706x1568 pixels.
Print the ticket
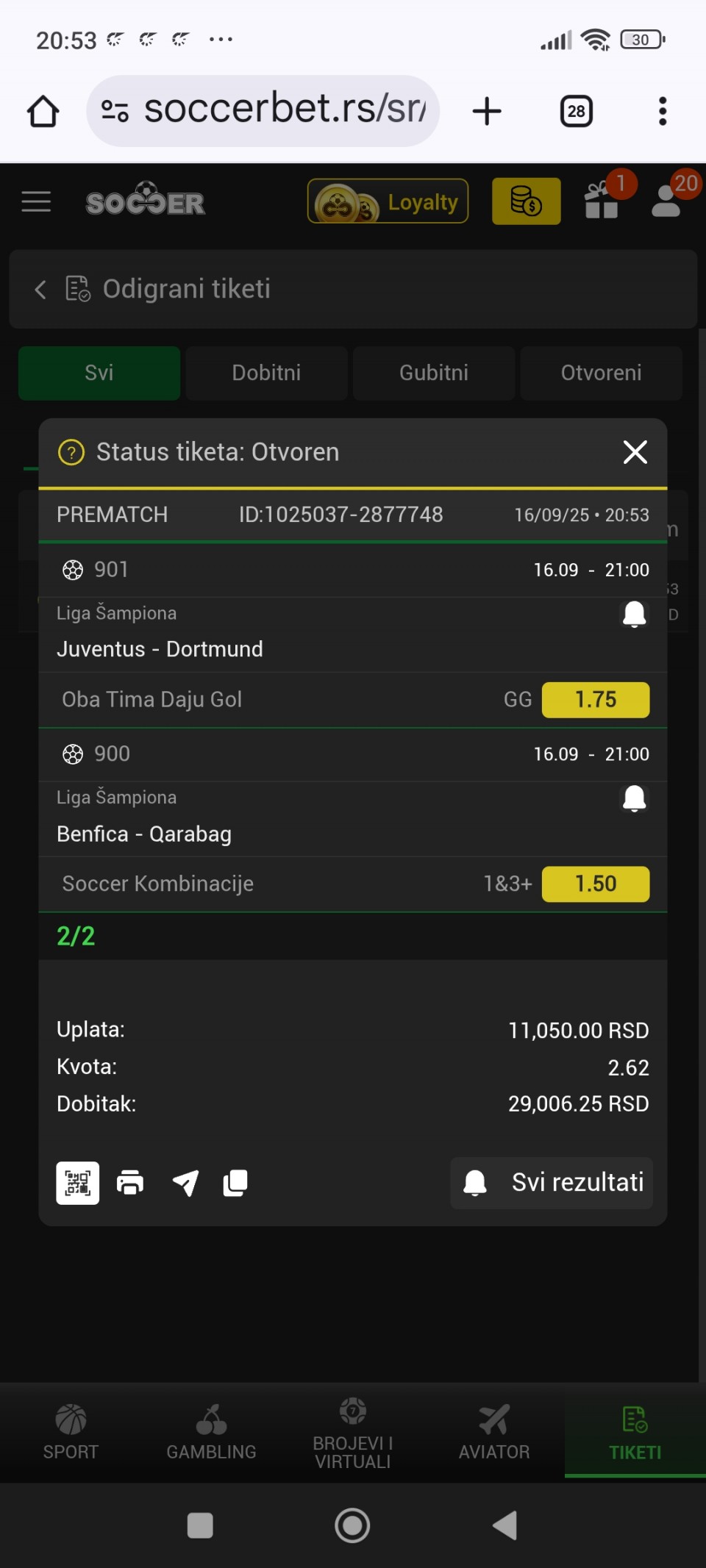pos(130,1183)
